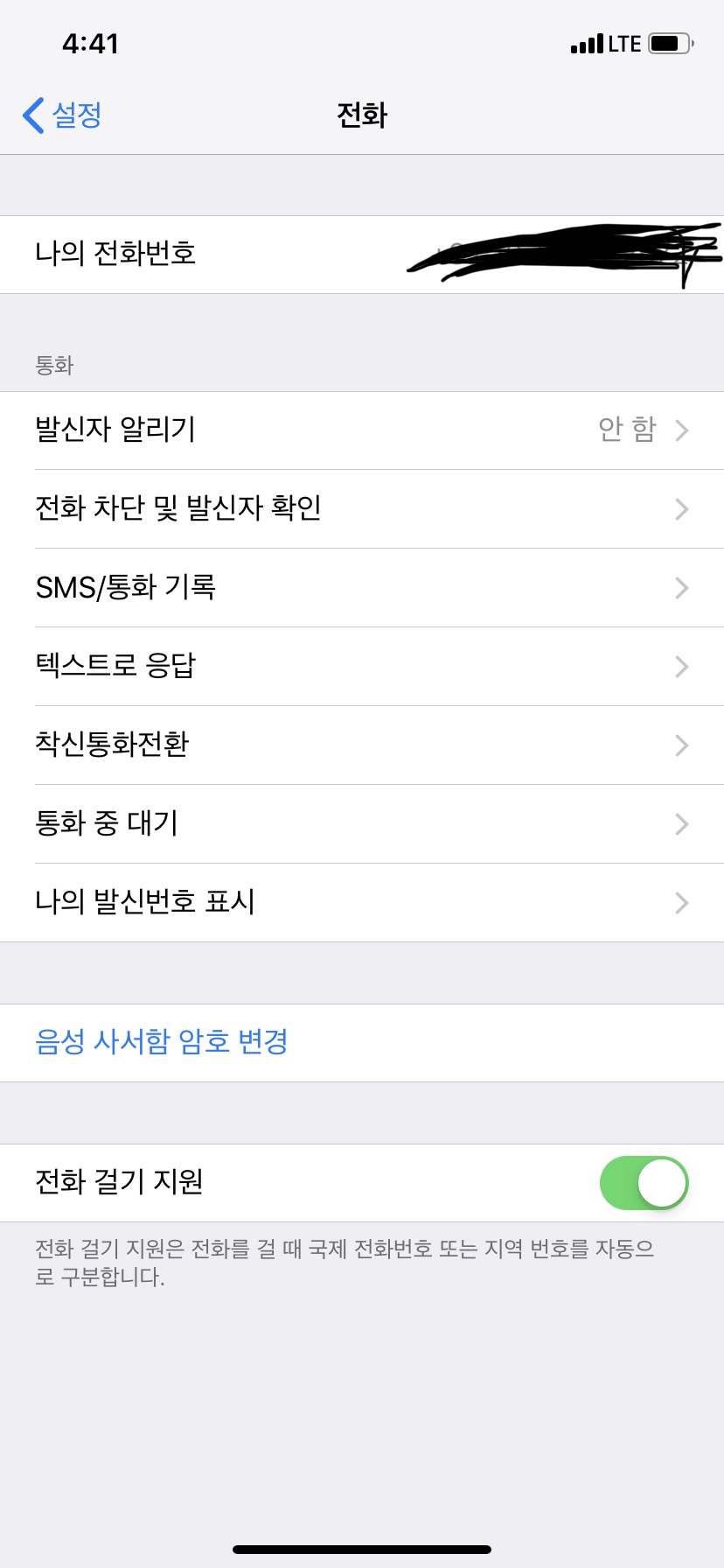Open 전화 차단 및 발신자 확인
The height and width of the screenshot is (1568, 724).
[x=362, y=508]
